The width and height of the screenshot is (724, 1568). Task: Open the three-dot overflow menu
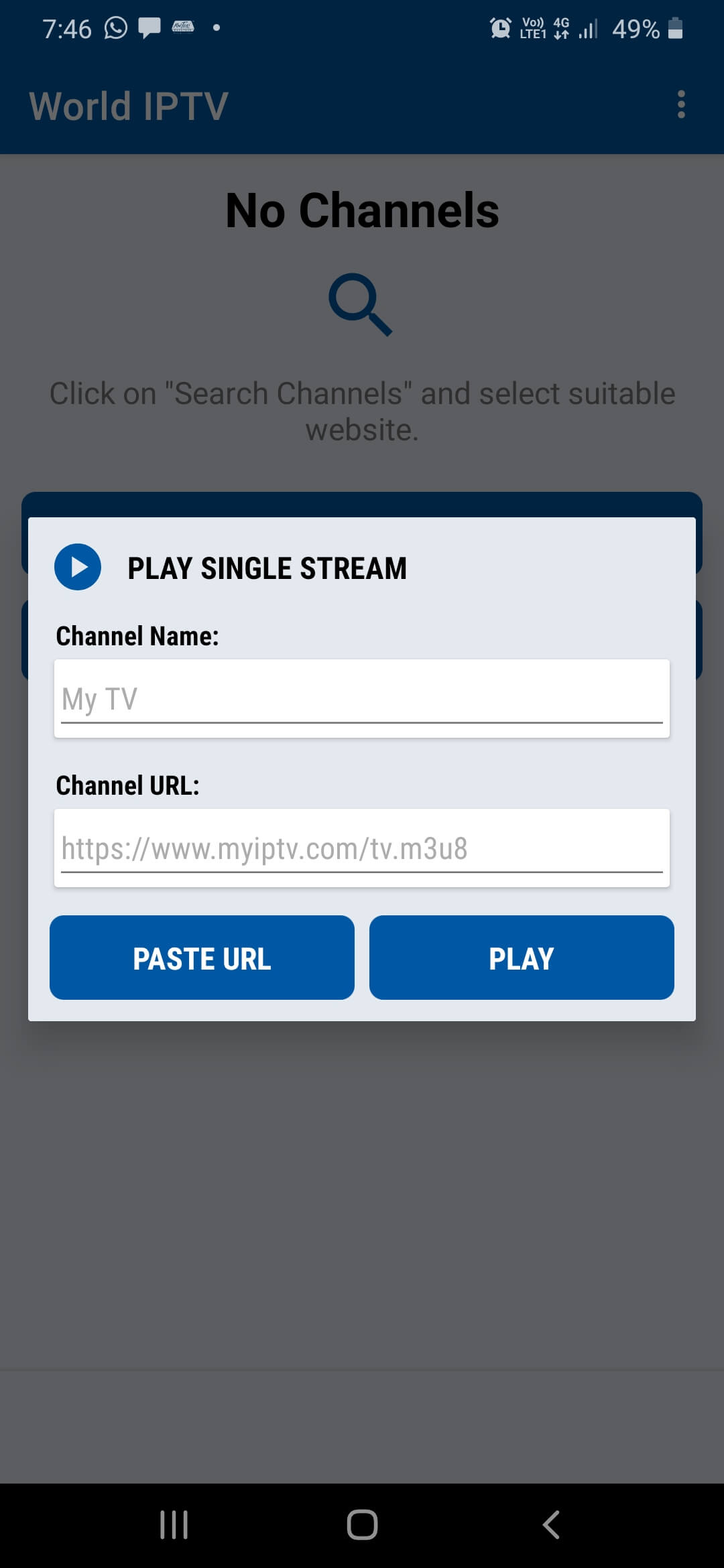click(681, 105)
